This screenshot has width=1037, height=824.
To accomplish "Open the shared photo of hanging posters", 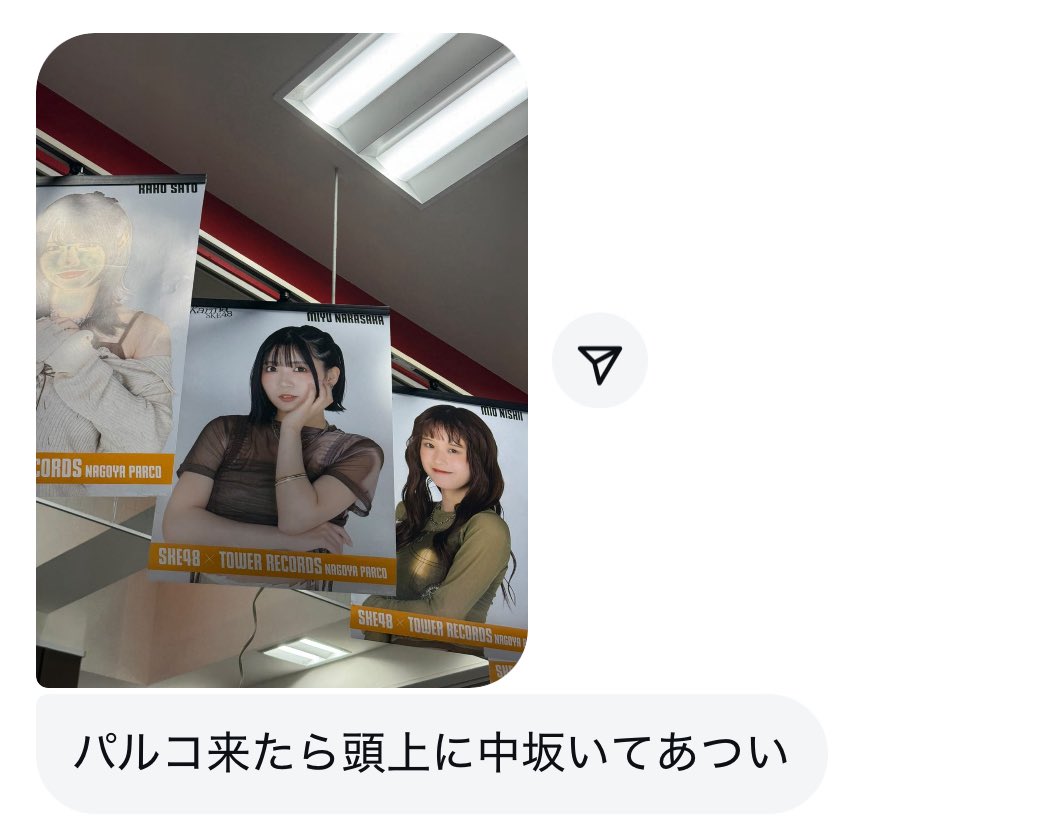I will coord(281,360).
